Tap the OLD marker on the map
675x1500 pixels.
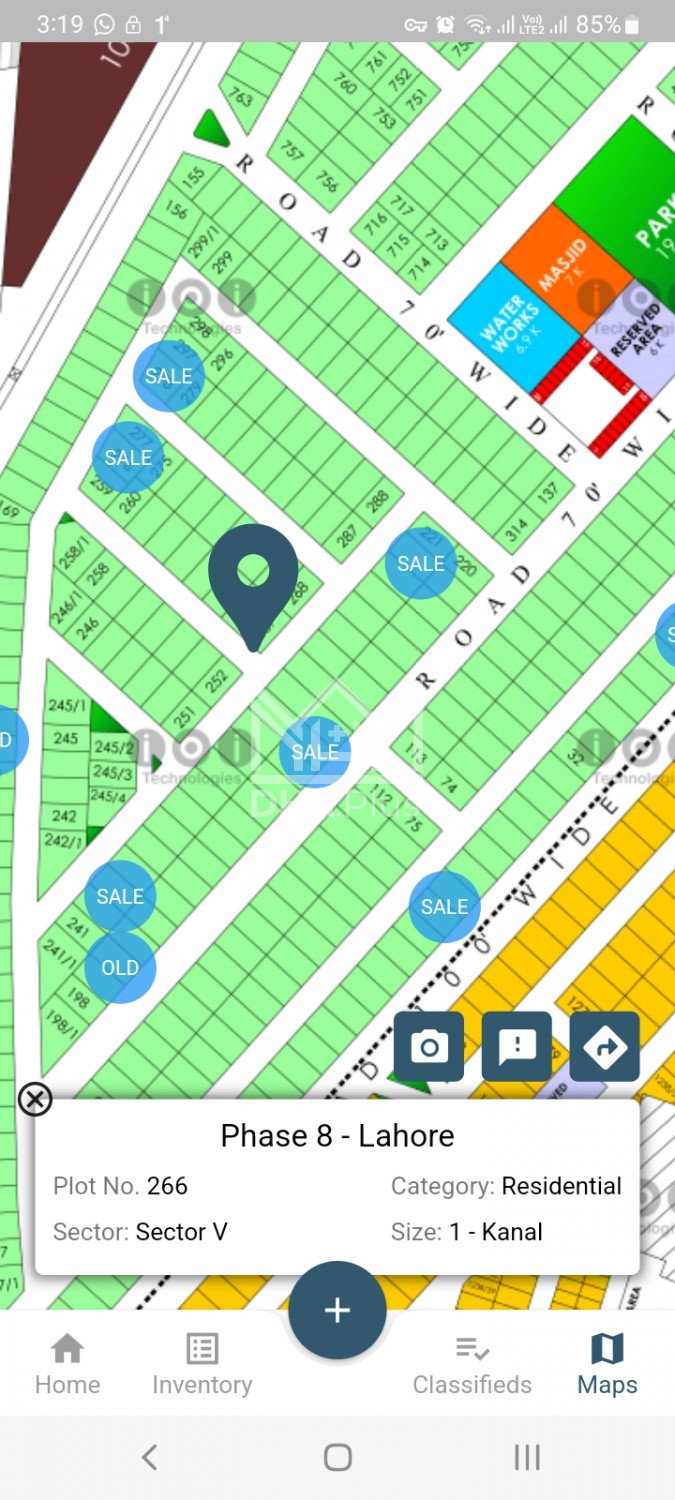pyautogui.click(x=120, y=968)
